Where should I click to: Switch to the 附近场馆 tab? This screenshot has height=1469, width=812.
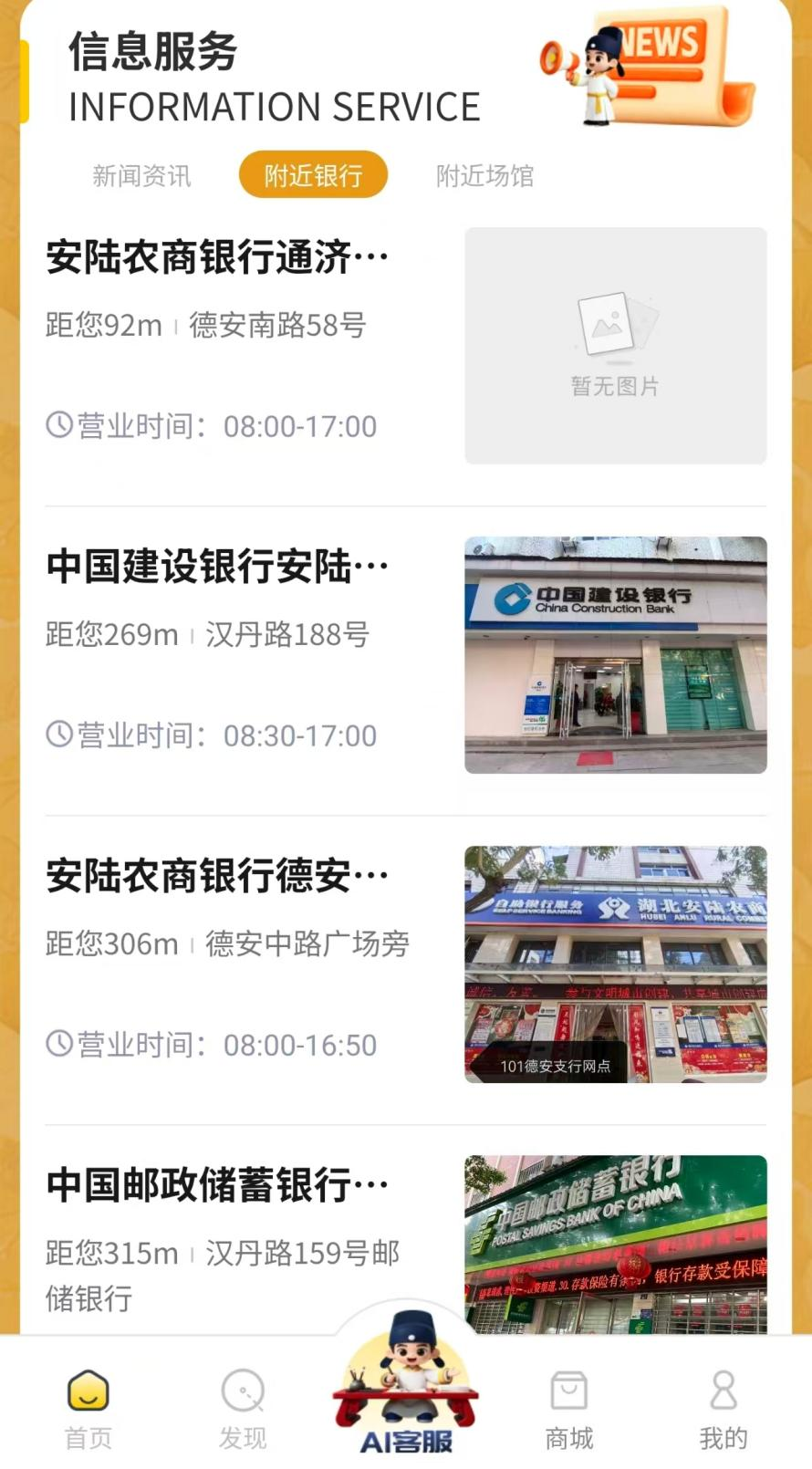(x=484, y=175)
